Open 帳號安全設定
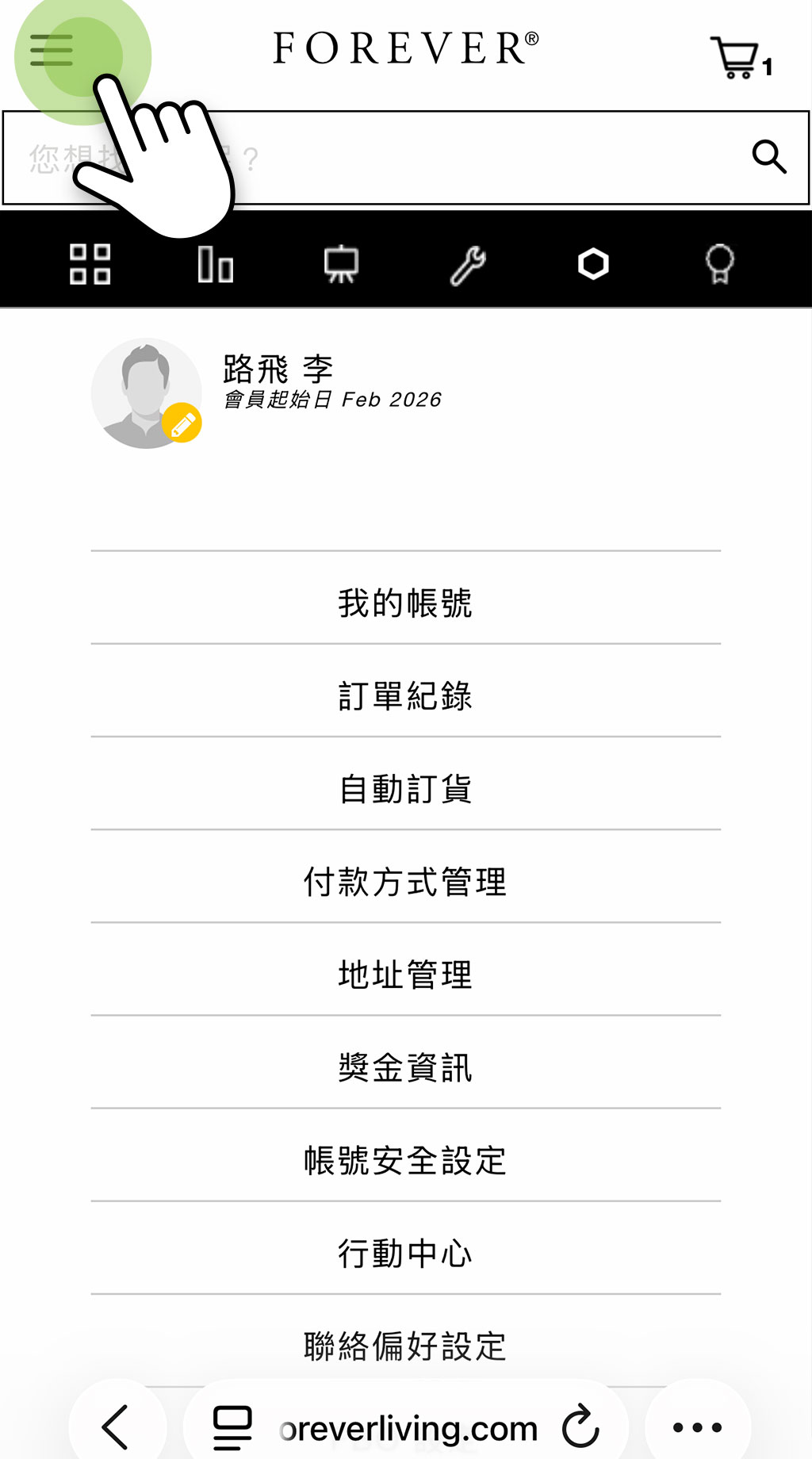812x1459 pixels. point(405,1160)
